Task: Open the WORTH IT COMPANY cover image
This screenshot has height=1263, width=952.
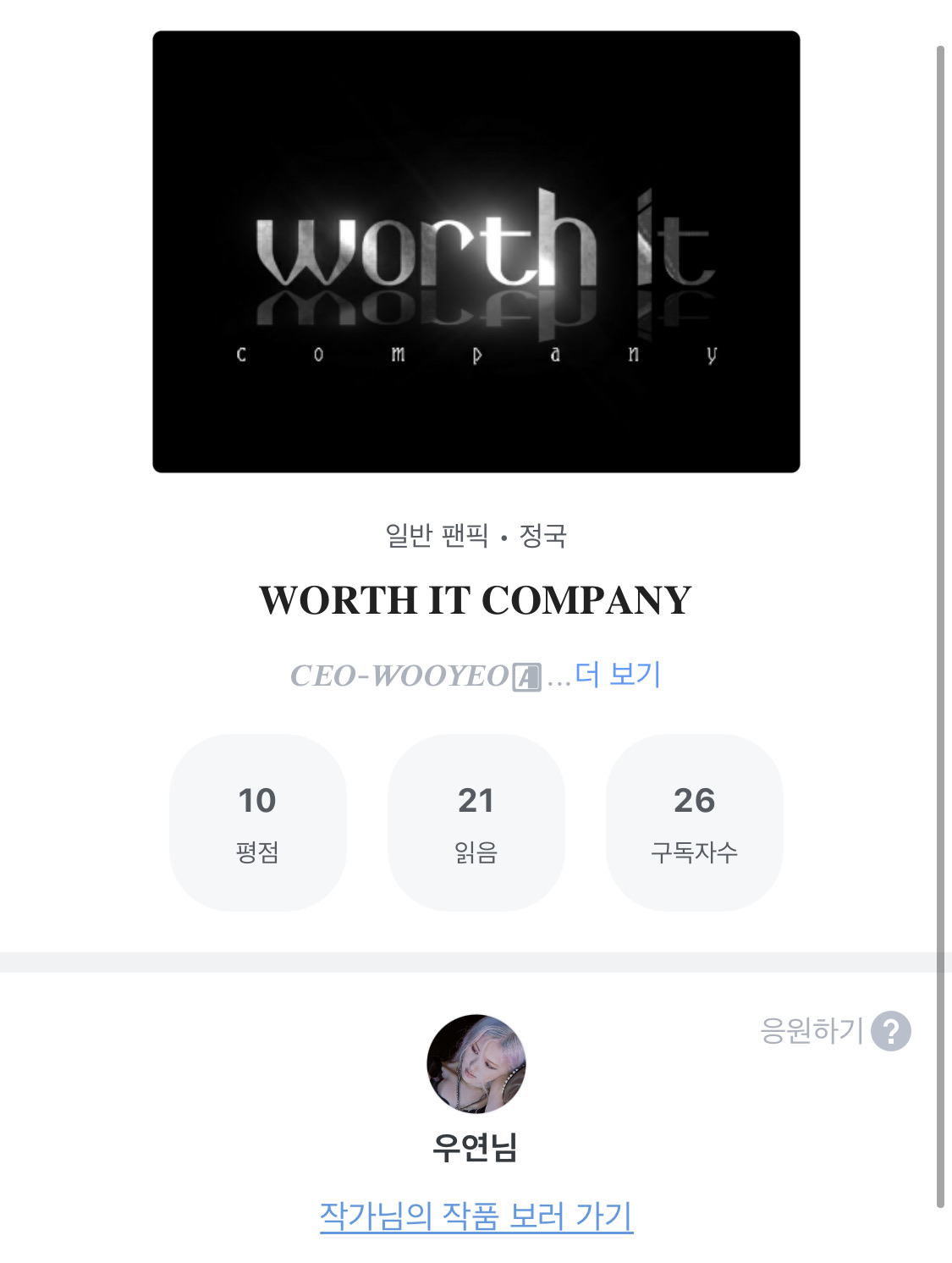Action: point(476,251)
